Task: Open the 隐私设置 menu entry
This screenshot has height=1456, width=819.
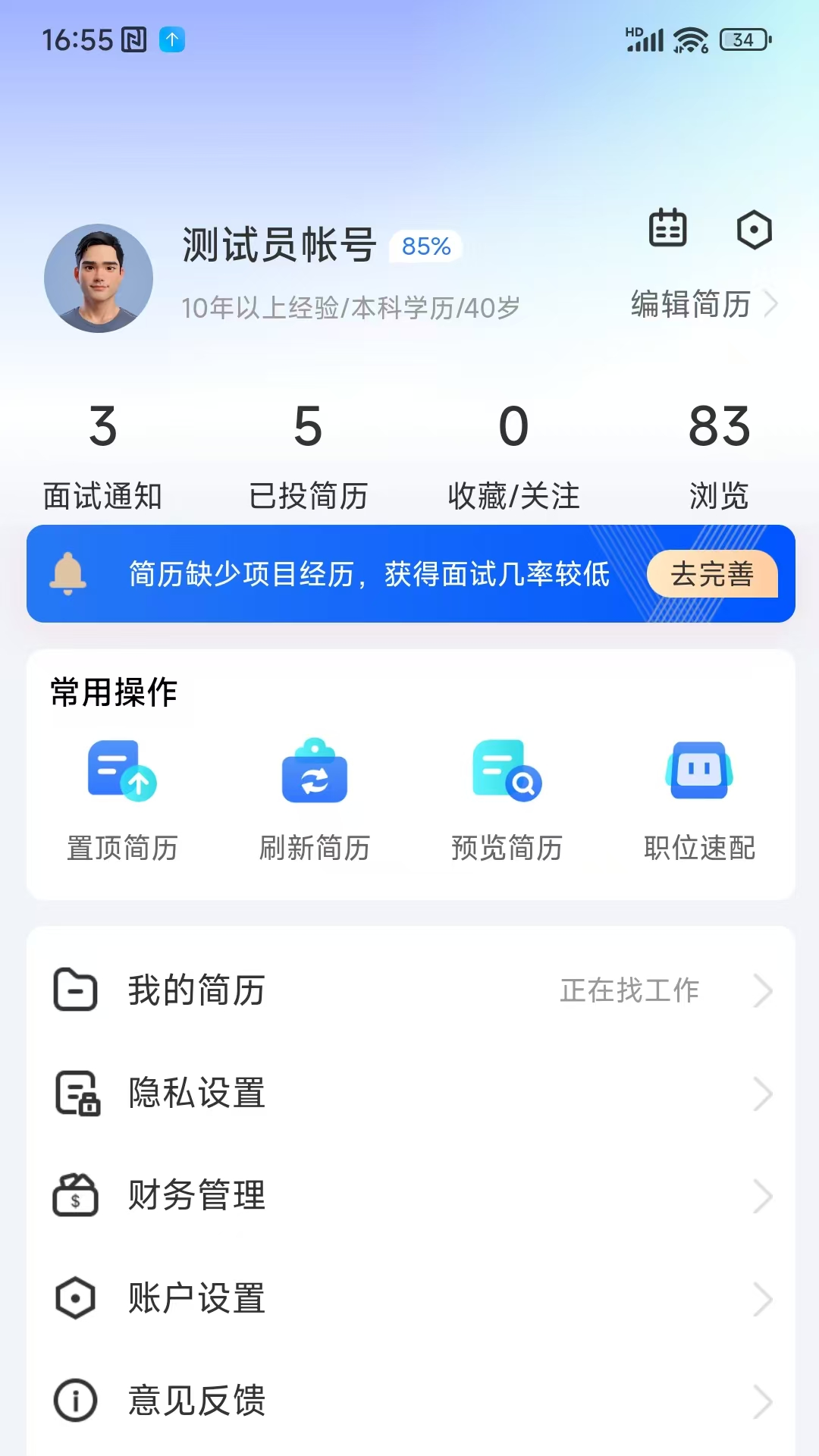Action: 195,1093
